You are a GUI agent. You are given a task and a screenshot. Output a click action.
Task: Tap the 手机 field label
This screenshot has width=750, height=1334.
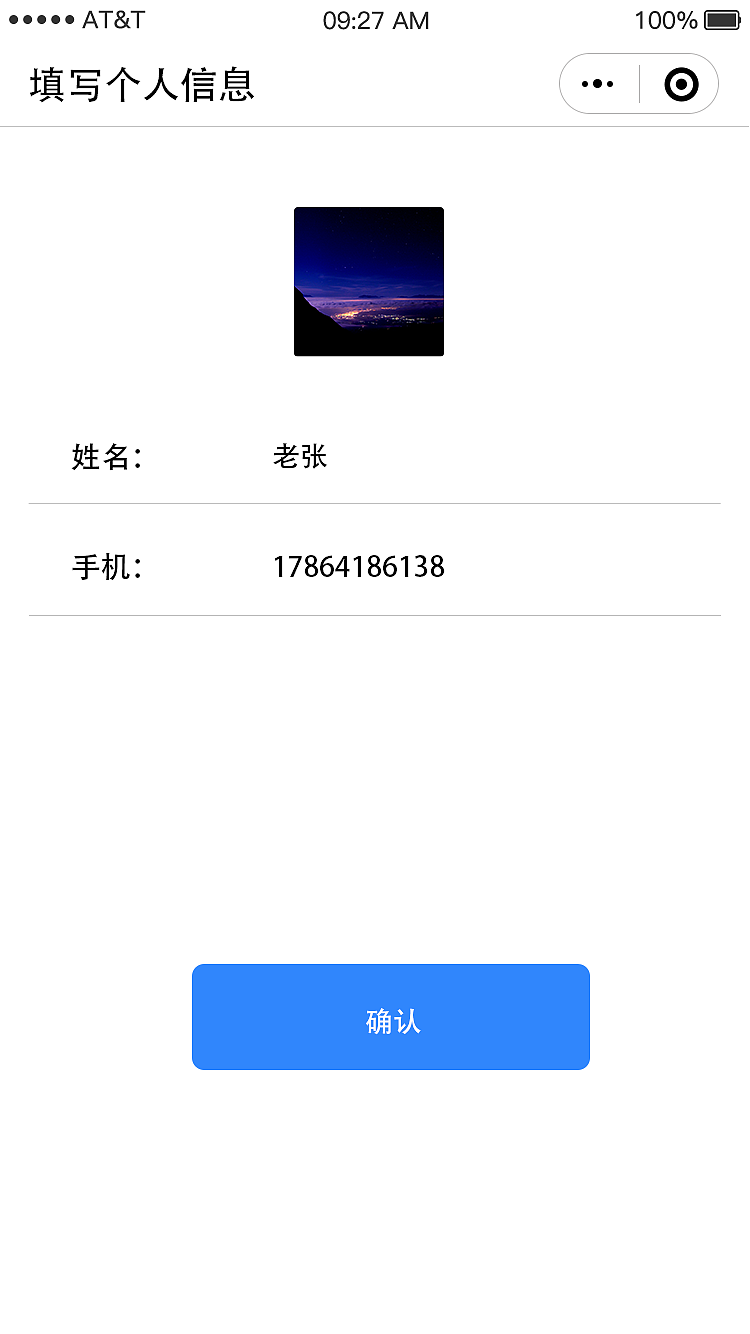[x=106, y=567]
